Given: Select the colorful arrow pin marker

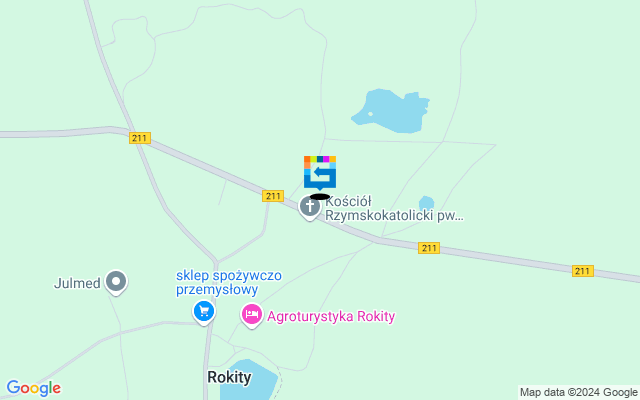Looking at the screenshot, I should tap(319, 172).
